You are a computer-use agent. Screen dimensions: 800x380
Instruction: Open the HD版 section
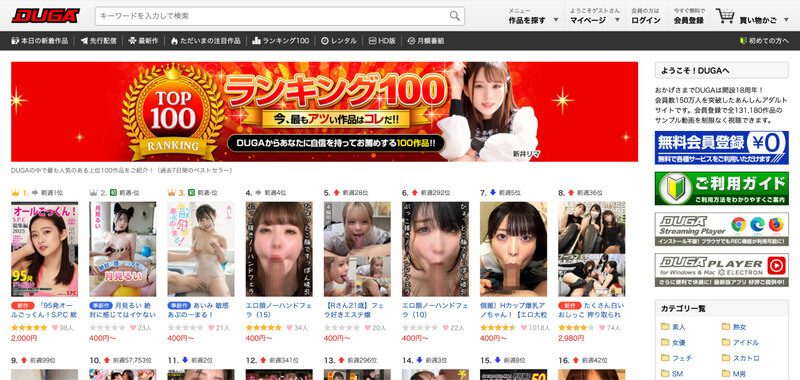[382, 41]
